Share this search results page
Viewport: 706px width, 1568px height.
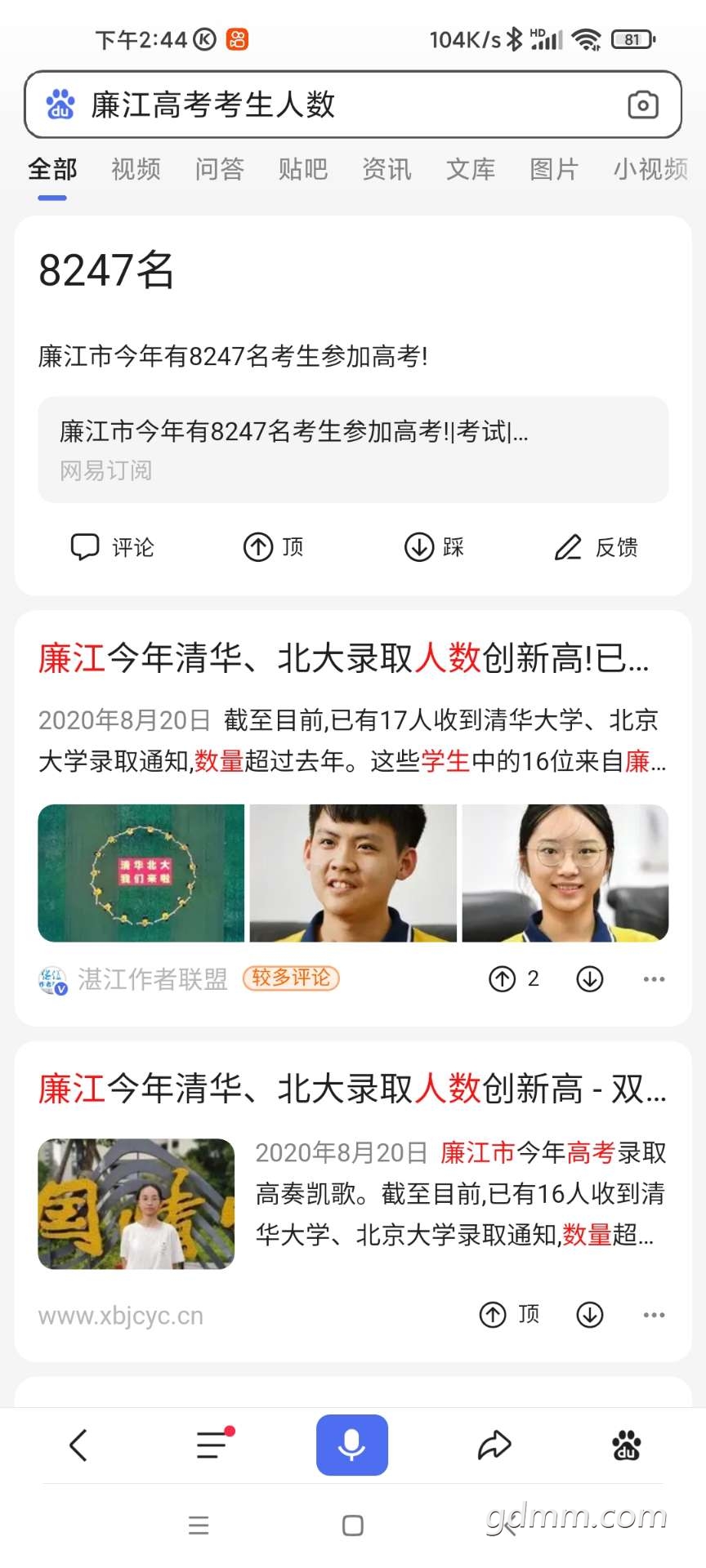(x=494, y=1445)
